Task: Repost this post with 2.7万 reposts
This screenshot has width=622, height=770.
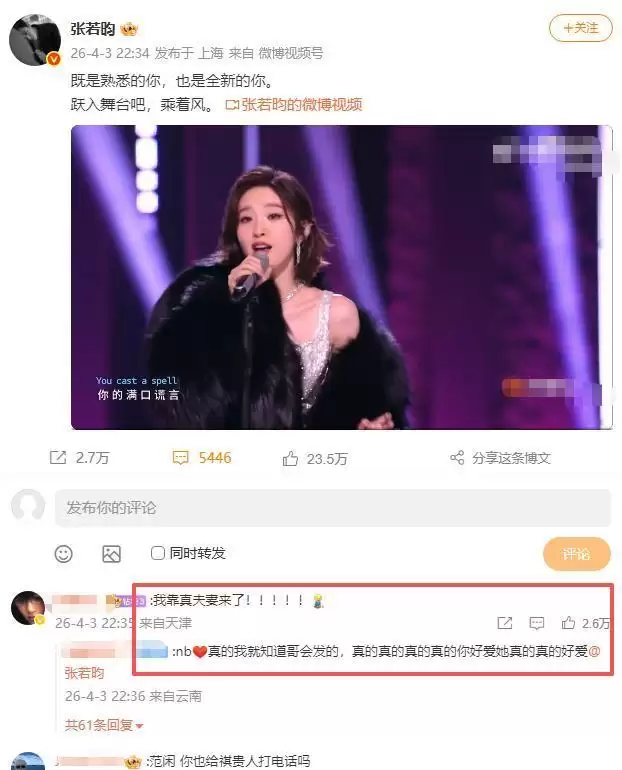Action: coord(79,458)
